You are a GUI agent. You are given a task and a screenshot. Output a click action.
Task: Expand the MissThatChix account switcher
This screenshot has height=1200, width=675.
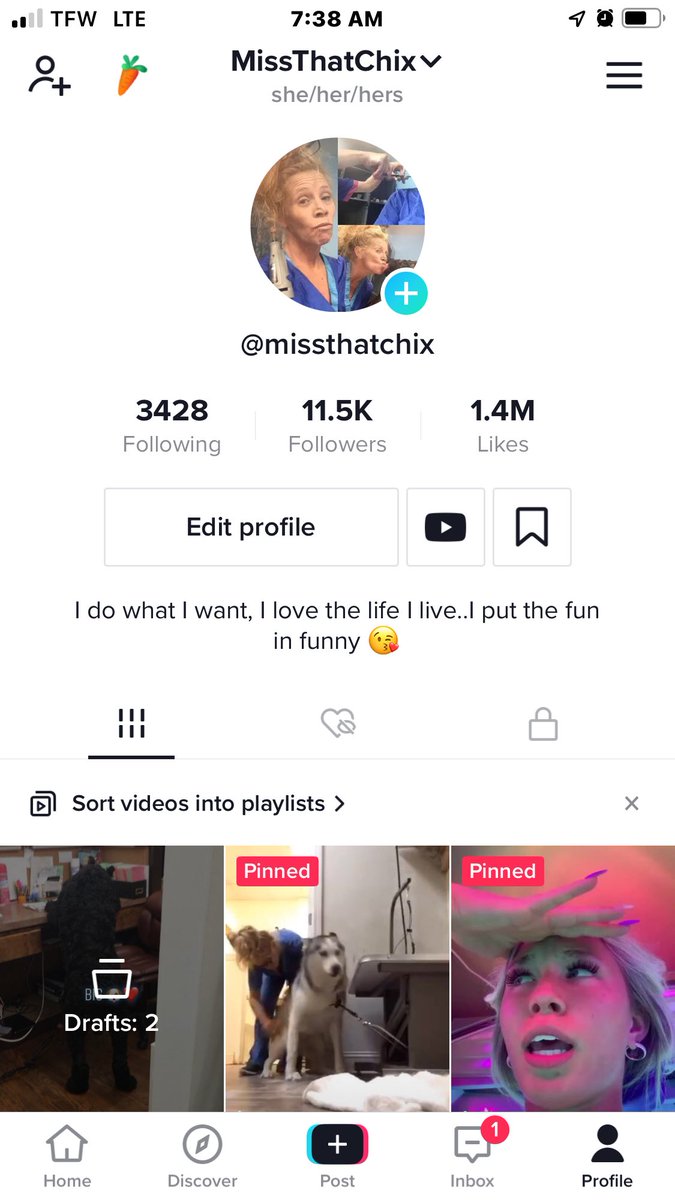[336, 61]
